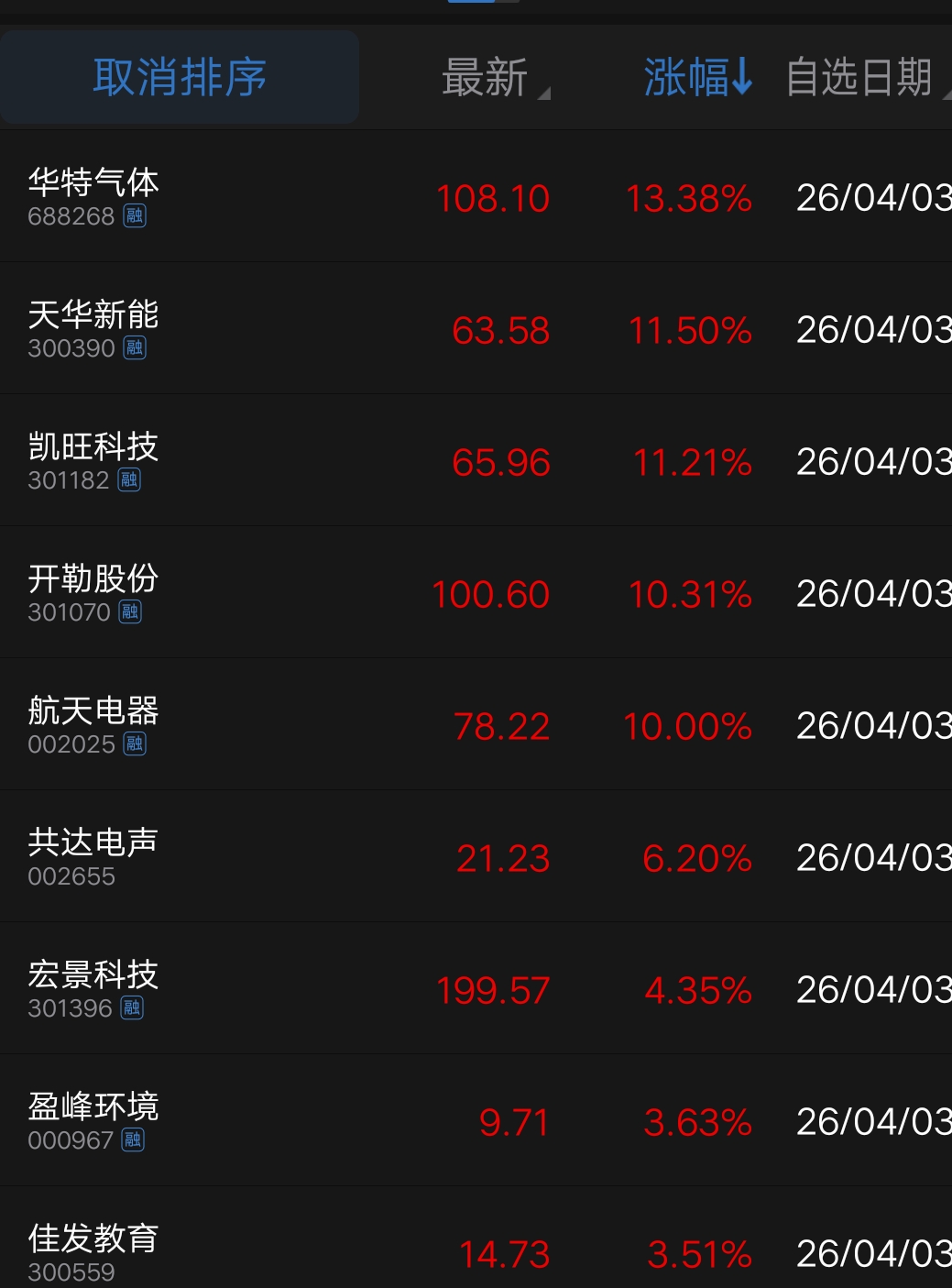The height and width of the screenshot is (1288, 952).
Task: Toggle the 涨幅 sort order
Action: click(x=696, y=77)
